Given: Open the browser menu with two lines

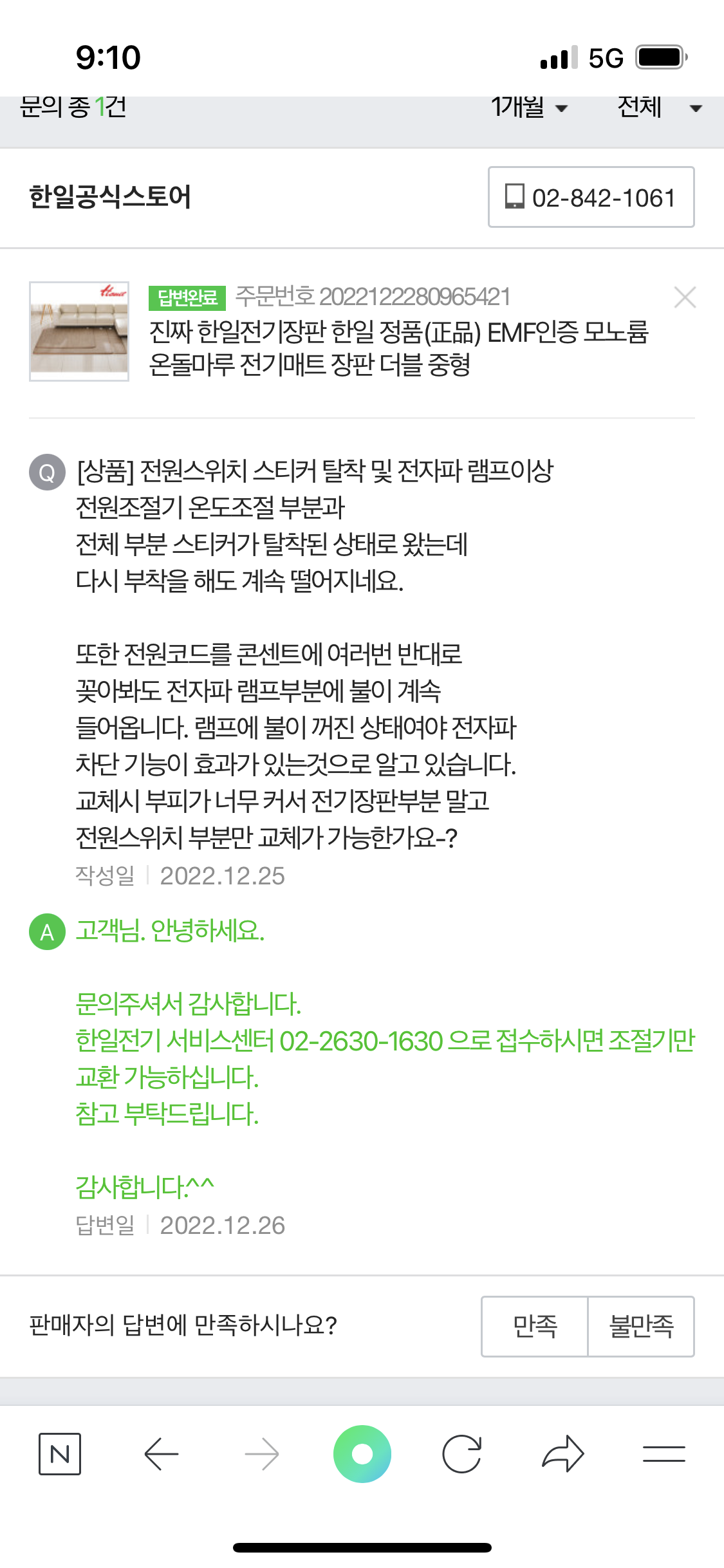Looking at the screenshot, I should (664, 1453).
